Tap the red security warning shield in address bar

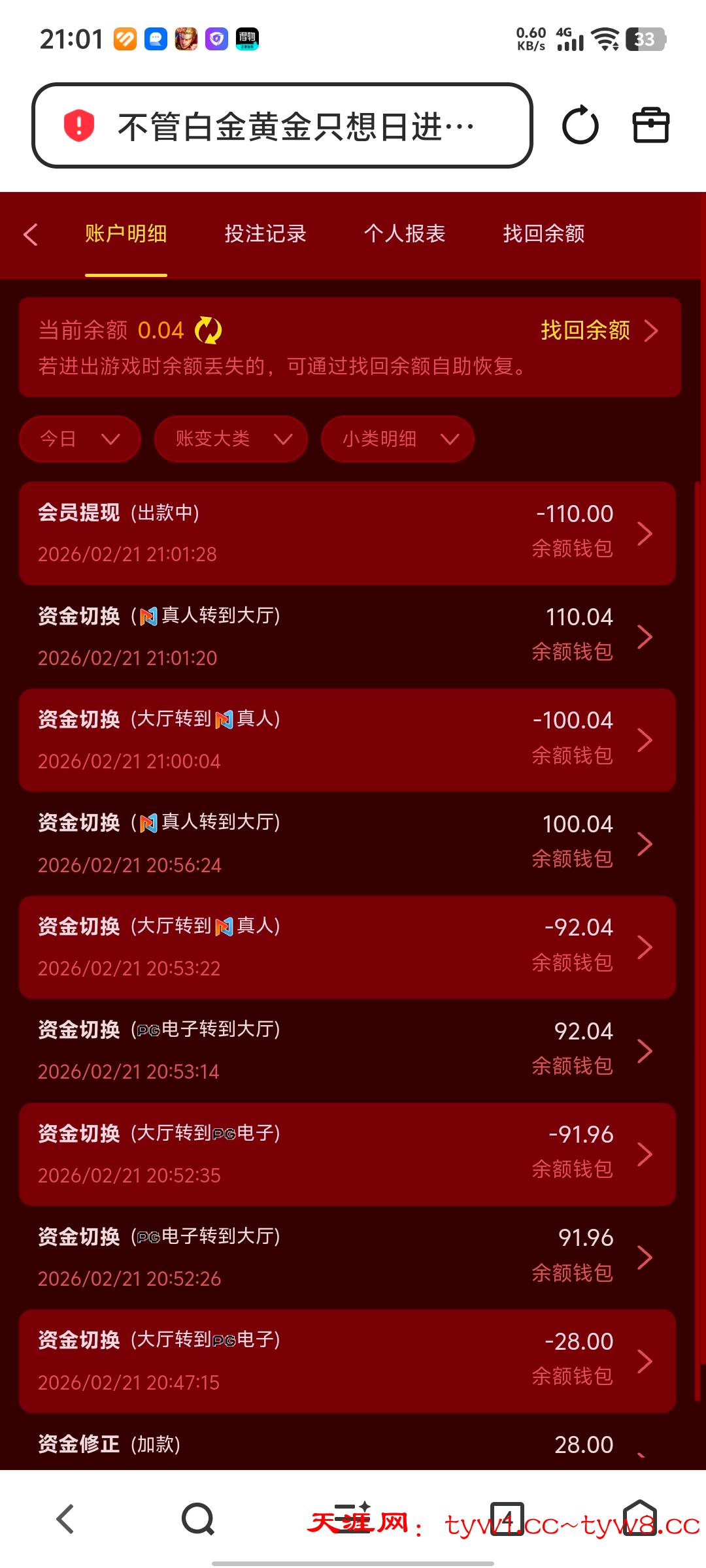click(x=78, y=125)
